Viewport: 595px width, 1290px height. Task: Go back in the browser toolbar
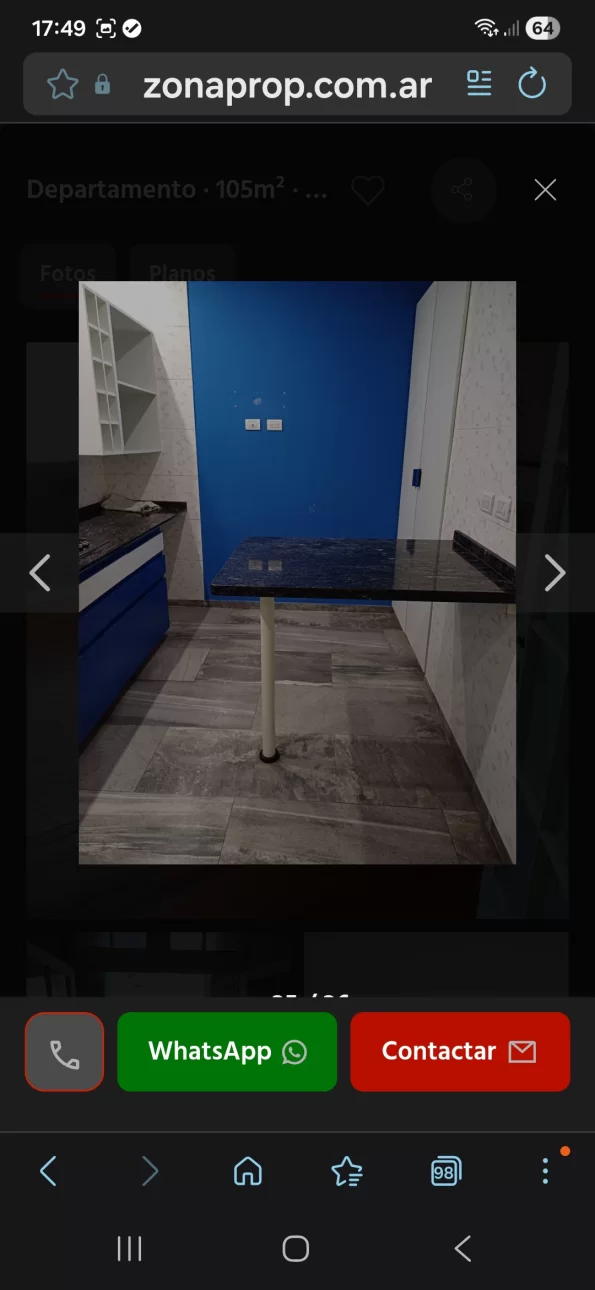(x=48, y=1171)
